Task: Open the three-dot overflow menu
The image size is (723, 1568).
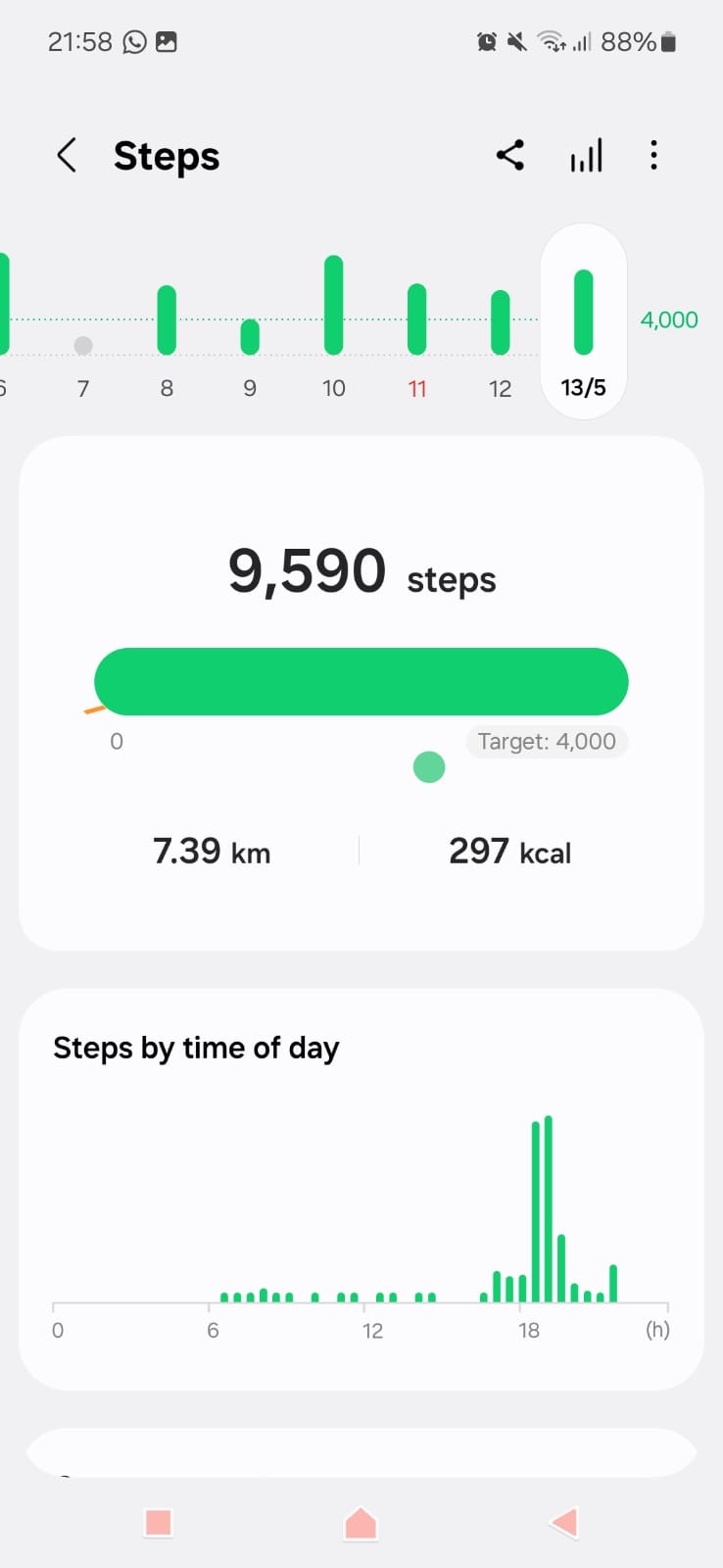Action: 653,155
